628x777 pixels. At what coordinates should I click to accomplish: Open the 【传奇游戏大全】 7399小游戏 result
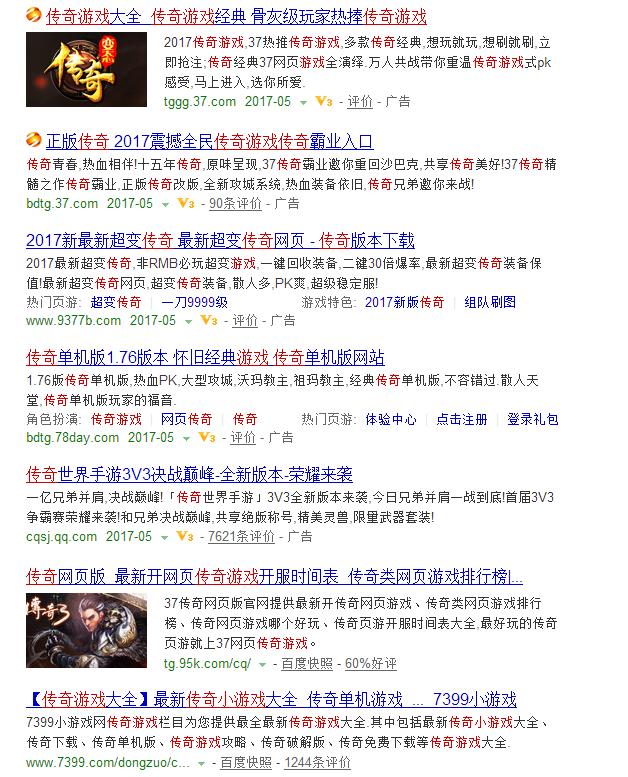pos(271,699)
